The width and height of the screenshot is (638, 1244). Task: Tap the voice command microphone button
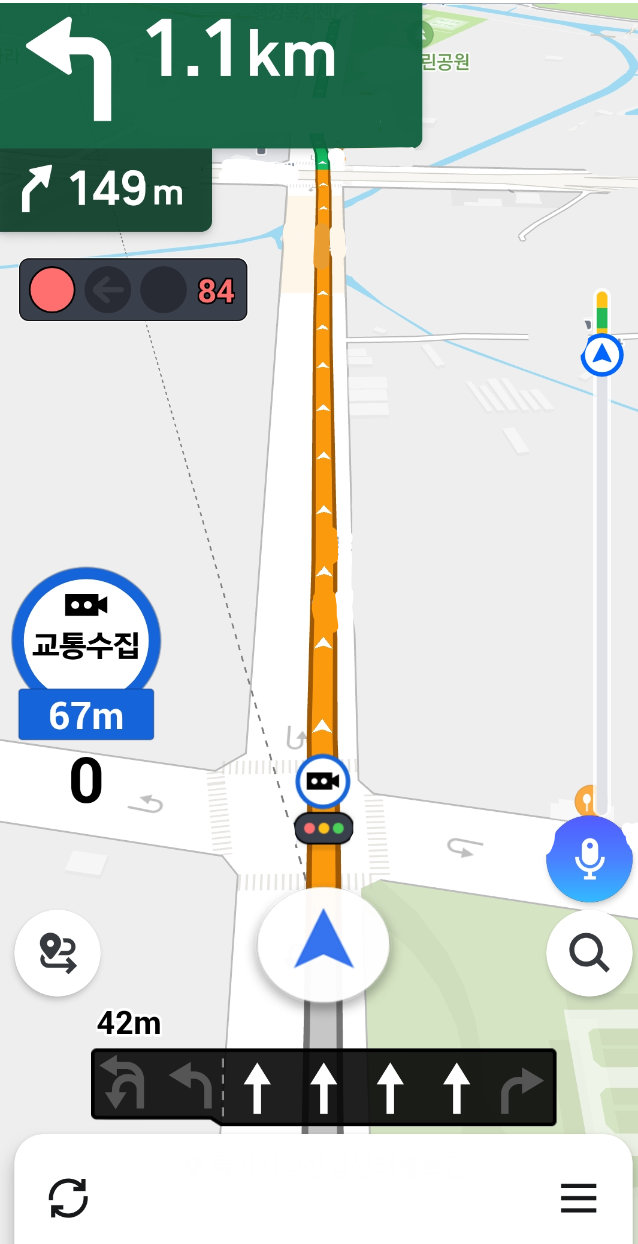pyautogui.click(x=590, y=859)
